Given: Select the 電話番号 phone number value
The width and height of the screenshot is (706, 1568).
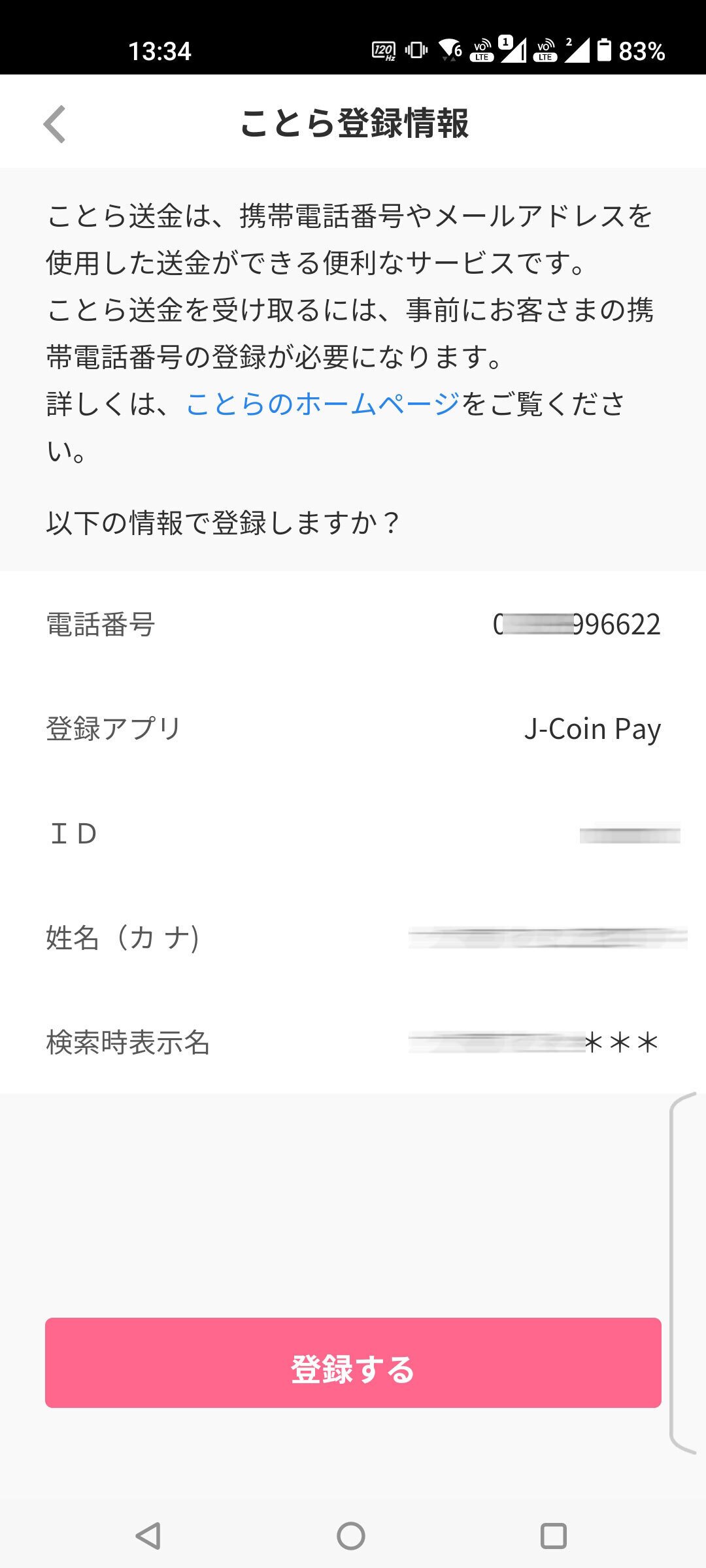Looking at the screenshot, I should tap(579, 625).
